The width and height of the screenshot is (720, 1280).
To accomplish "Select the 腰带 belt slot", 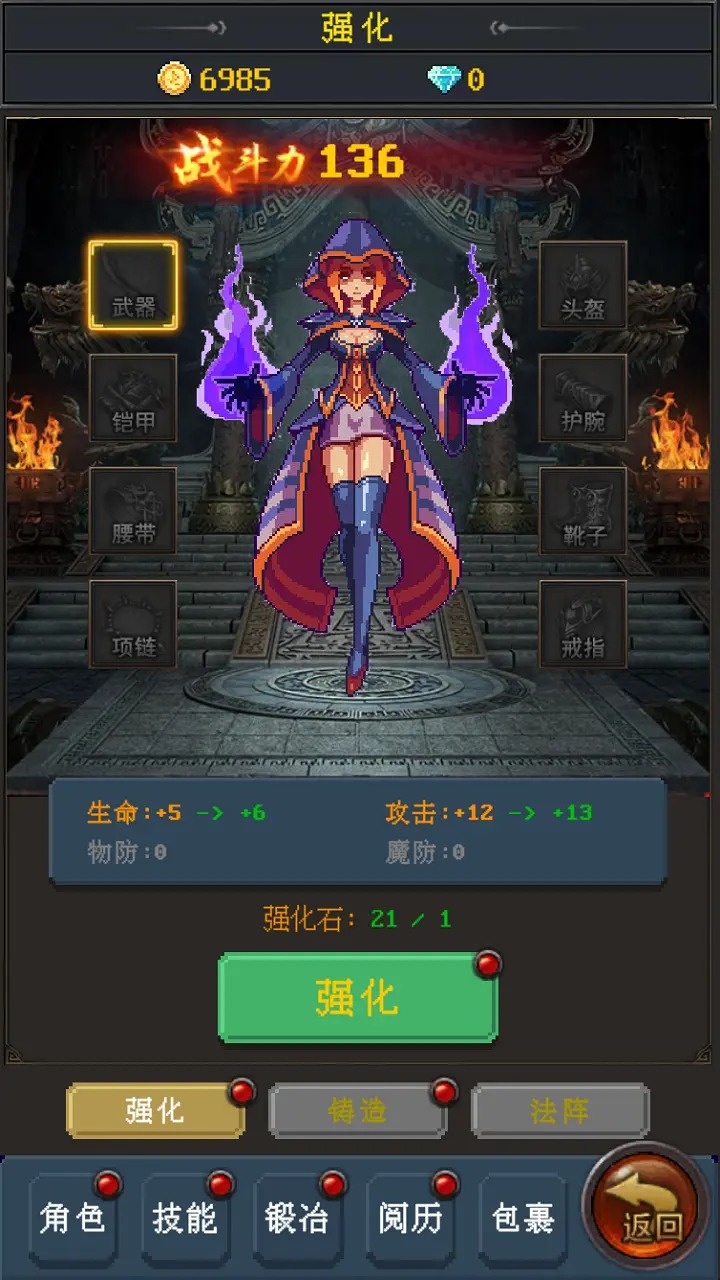I will [x=133, y=511].
